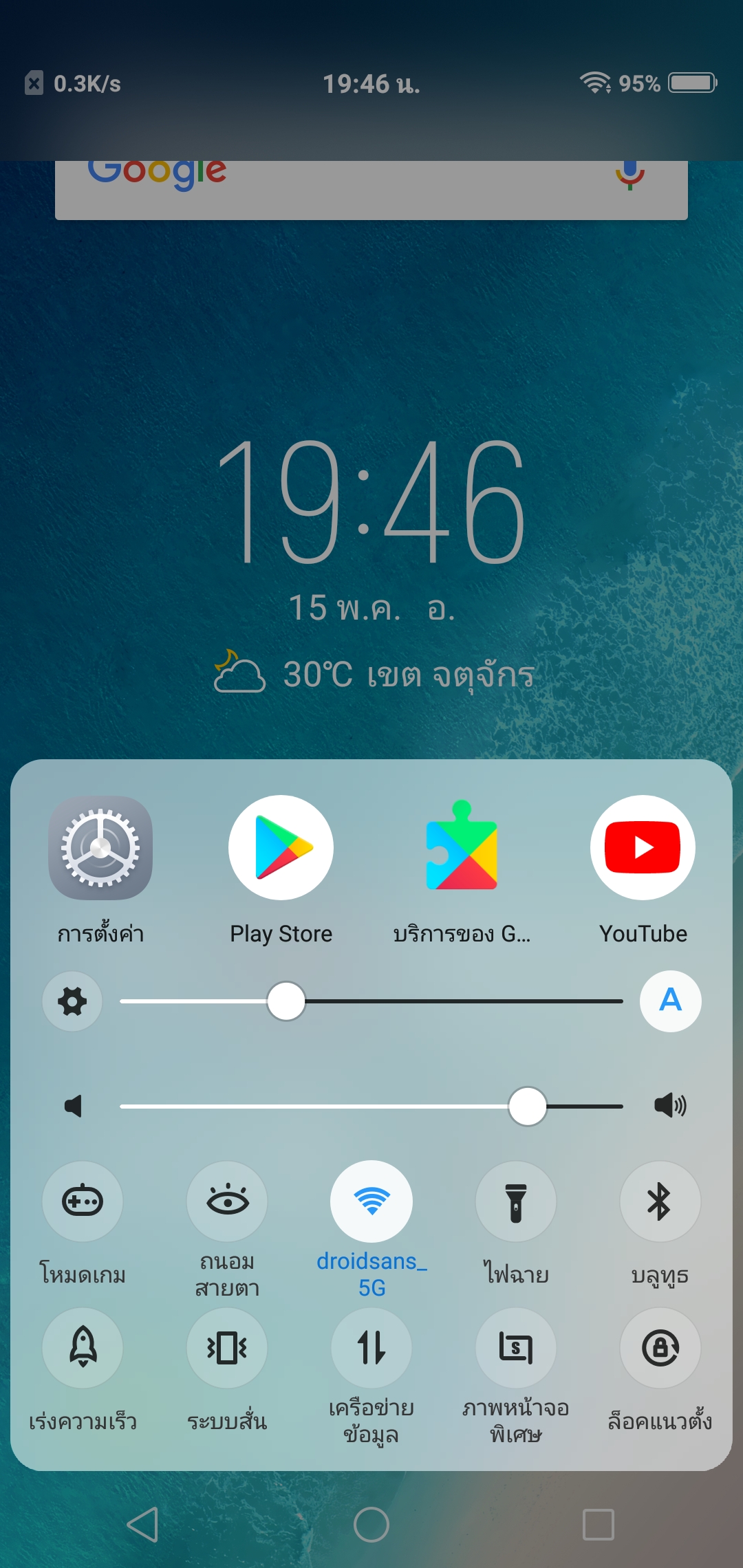Viewport: 743px width, 1568px height.
Task: Enable โหมดเกม game mode
Action: pos(83,1201)
